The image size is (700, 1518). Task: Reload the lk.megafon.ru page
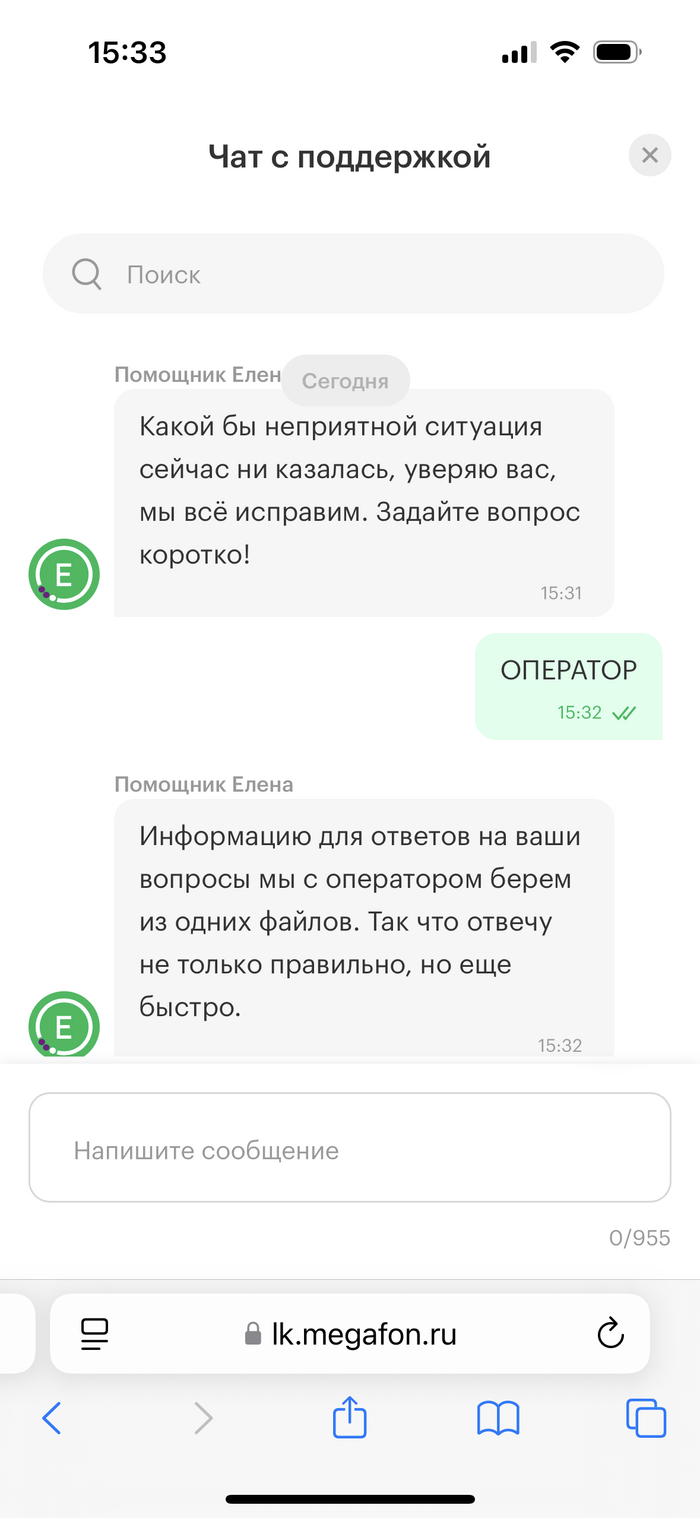609,1334
